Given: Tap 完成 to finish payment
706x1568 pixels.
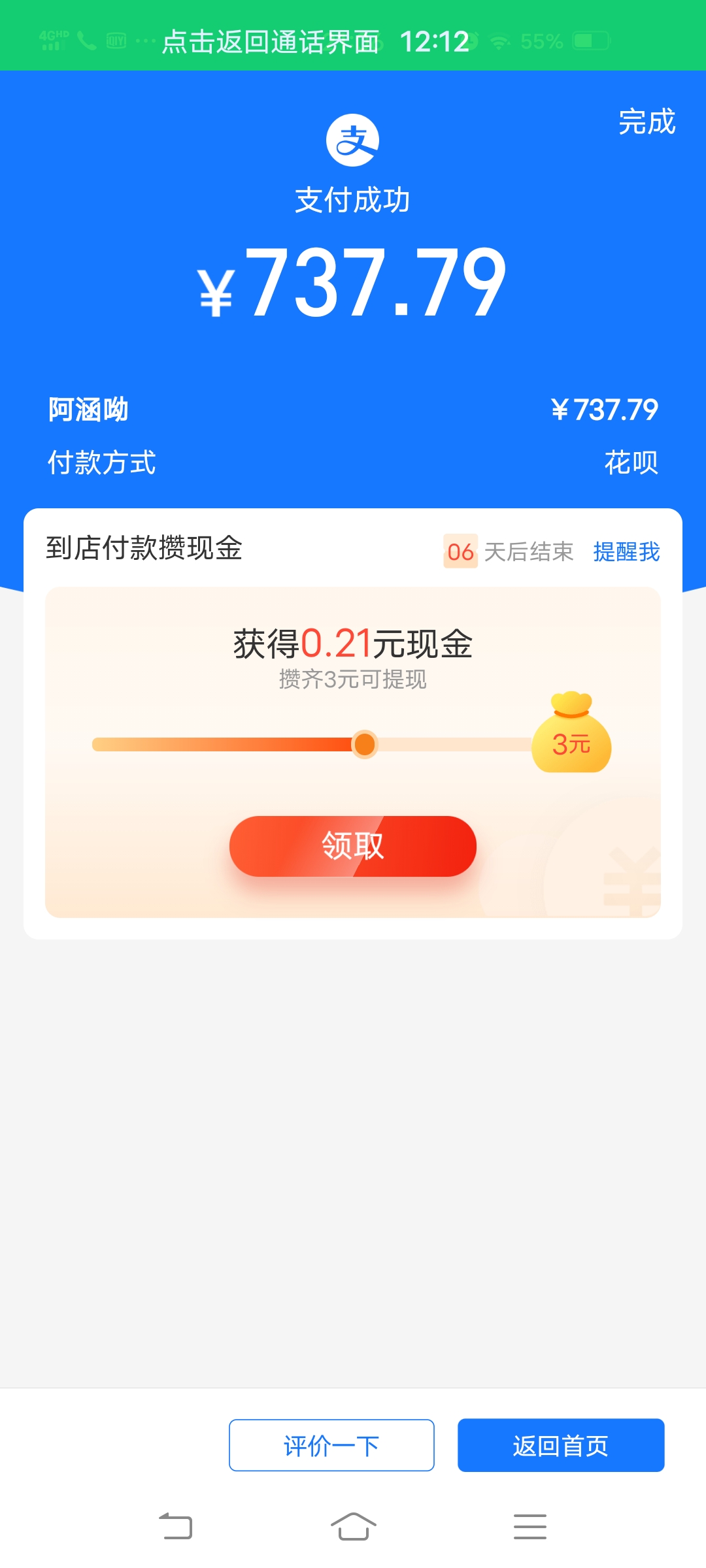Looking at the screenshot, I should click(x=647, y=122).
